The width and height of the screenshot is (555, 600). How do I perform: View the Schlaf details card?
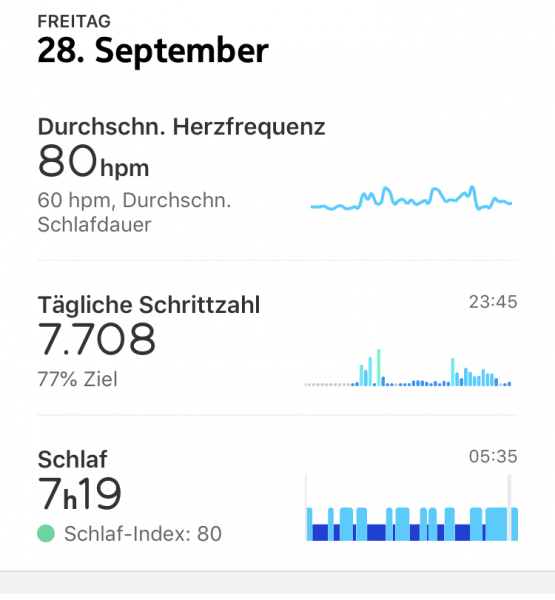(x=278, y=494)
